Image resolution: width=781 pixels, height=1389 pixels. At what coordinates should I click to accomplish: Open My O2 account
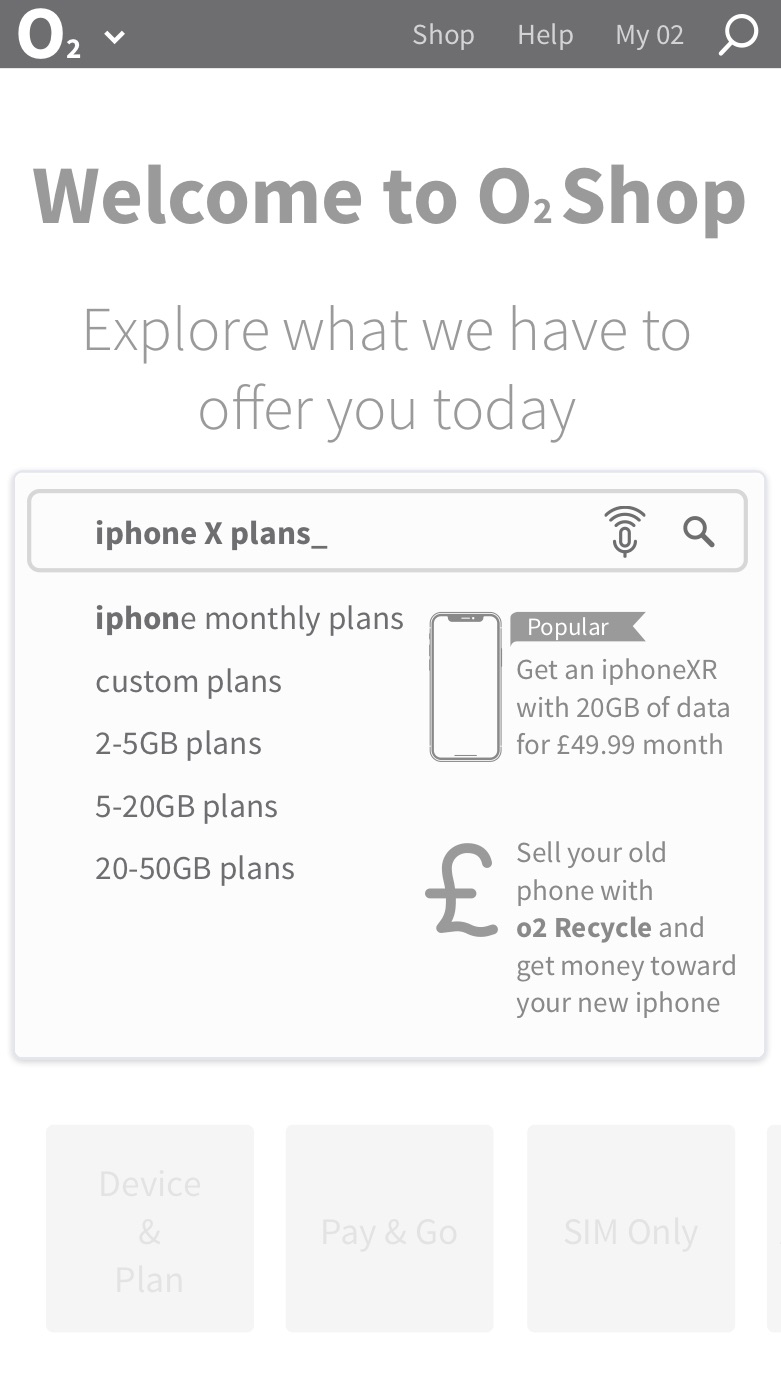coord(649,35)
